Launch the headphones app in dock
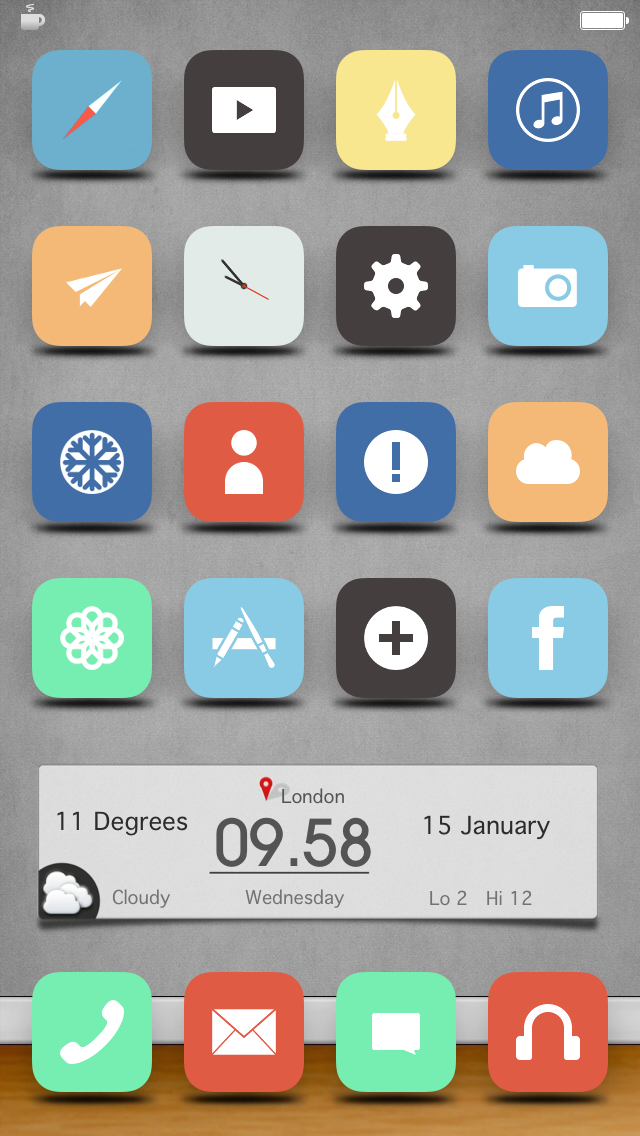The height and width of the screenshot is (1136, 640). (548, 1032)
